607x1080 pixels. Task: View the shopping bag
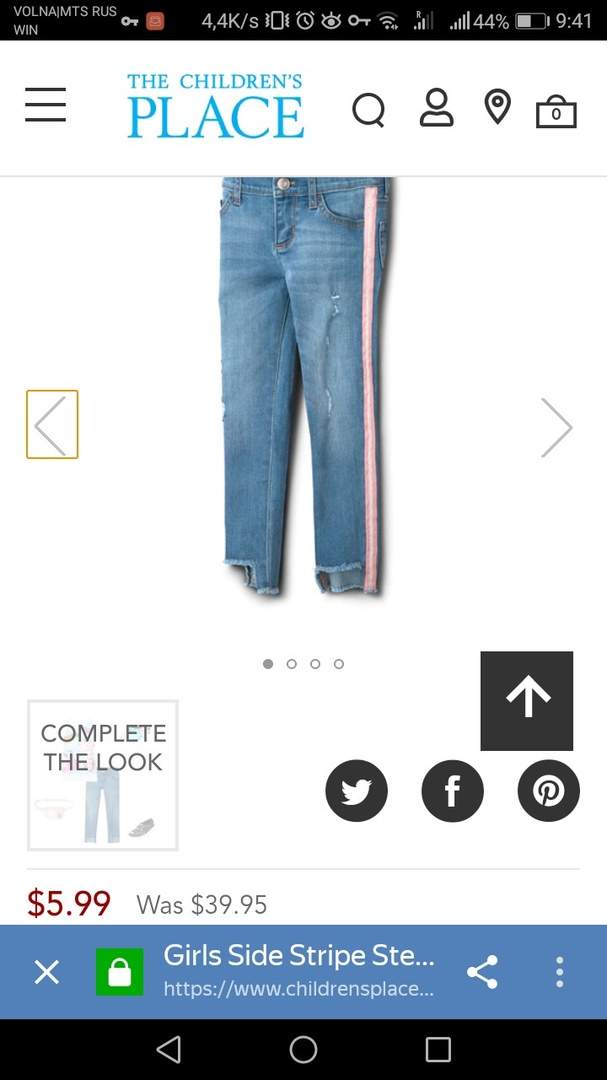556,111
